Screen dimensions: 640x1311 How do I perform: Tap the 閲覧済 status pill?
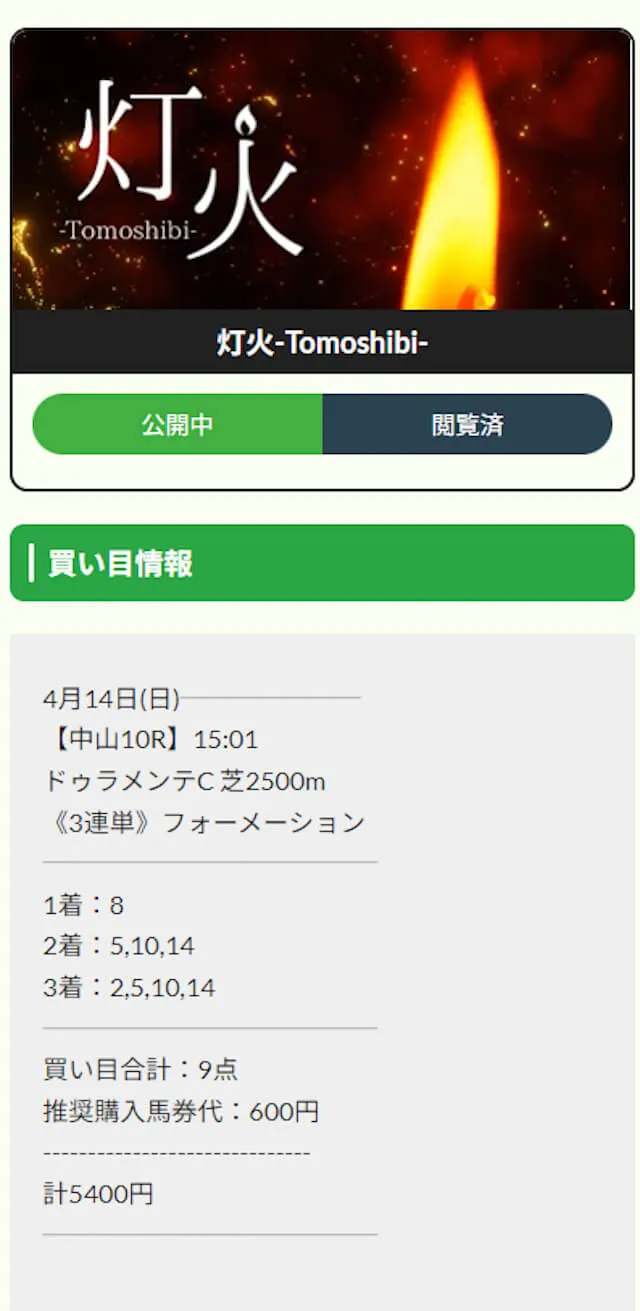[x=467, y=424]
